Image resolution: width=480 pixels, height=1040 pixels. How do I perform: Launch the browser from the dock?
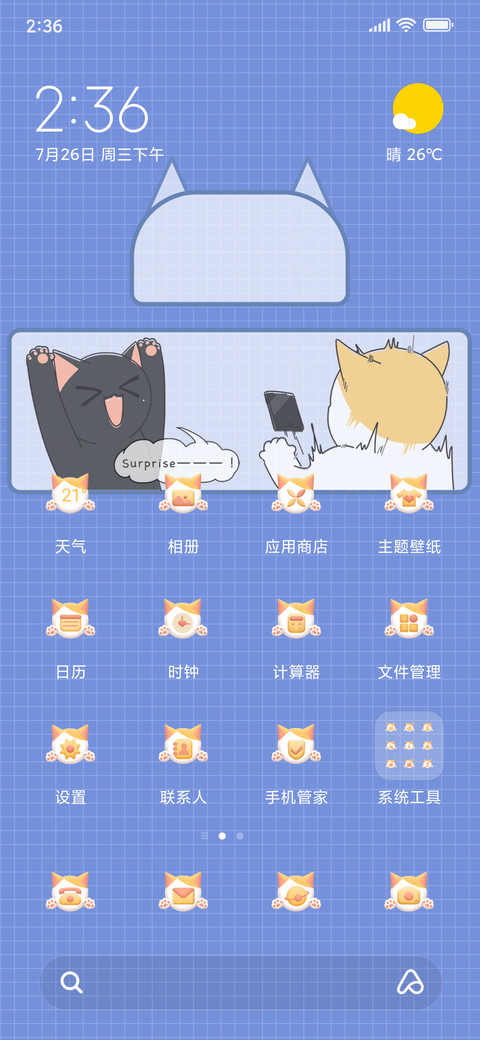(x=296, y=892)
